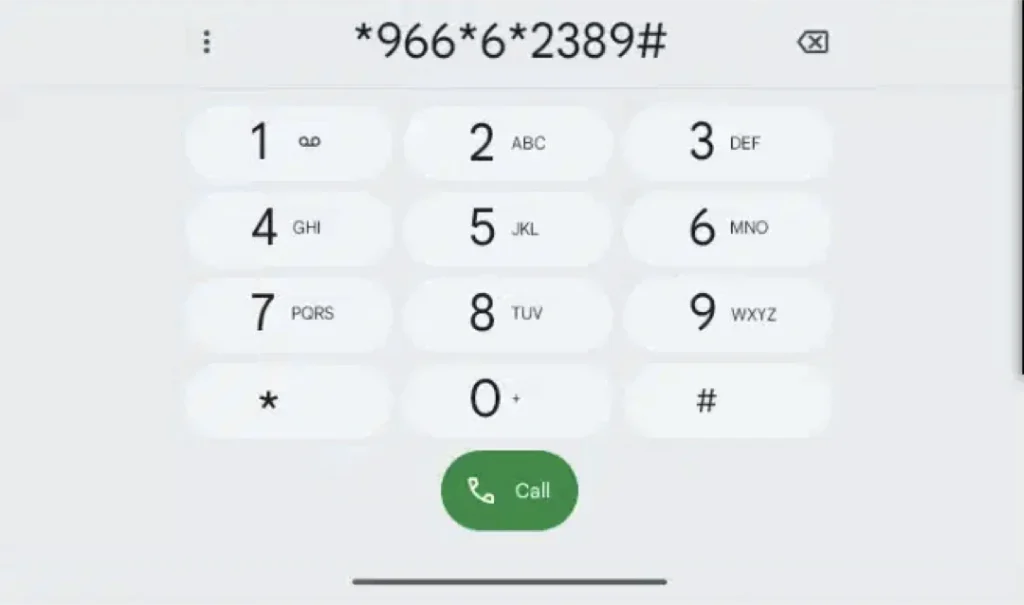
Task: Enter digit 2 ABC
Action: (x=508, y=143)
